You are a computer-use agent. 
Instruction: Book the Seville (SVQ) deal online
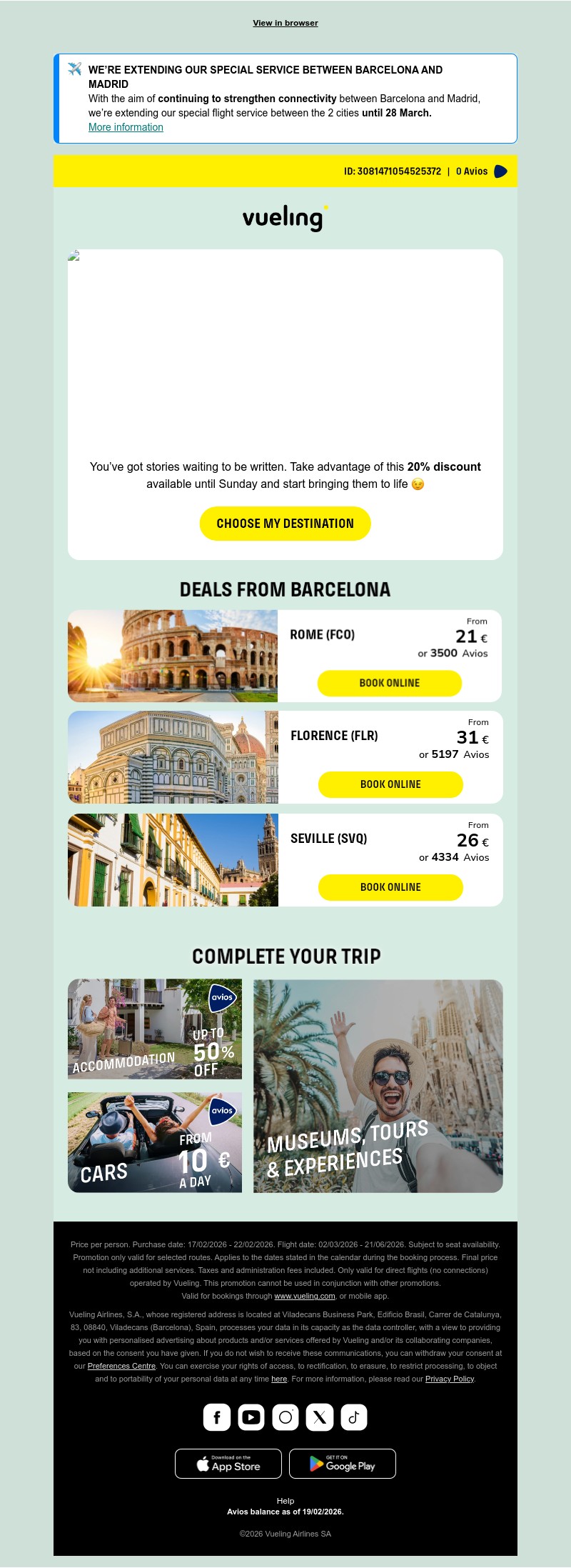tap(390, 887)
